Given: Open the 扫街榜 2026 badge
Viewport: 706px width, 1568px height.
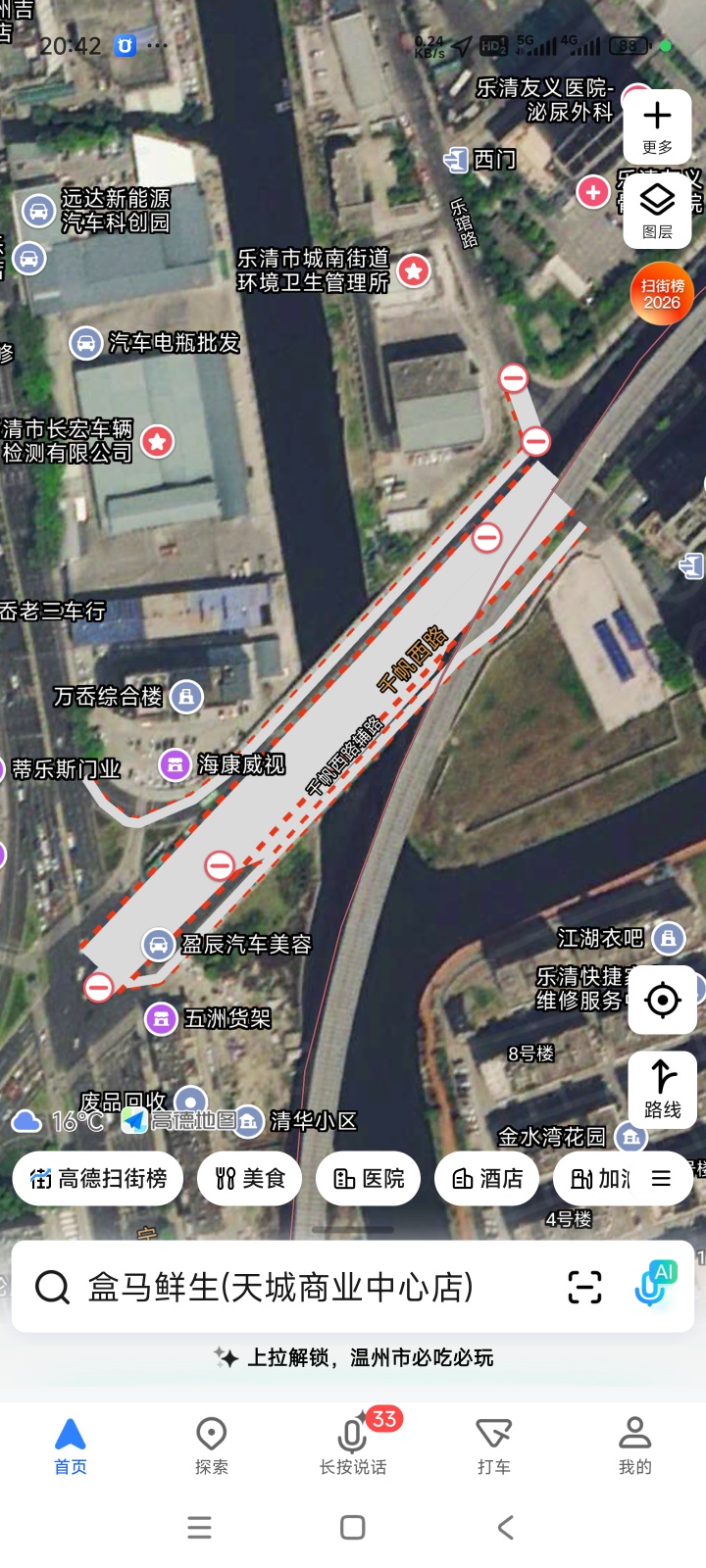Looking at the screenshot, I should click(662, 293).
